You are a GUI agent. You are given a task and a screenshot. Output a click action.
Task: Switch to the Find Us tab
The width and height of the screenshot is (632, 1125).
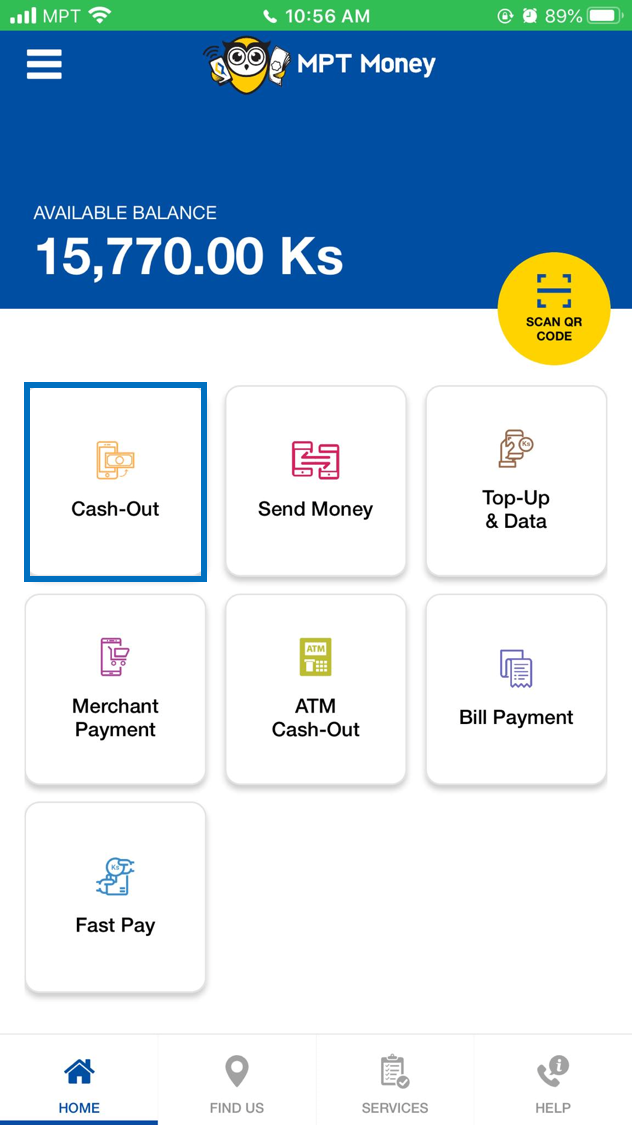(x=237, y=1081)
